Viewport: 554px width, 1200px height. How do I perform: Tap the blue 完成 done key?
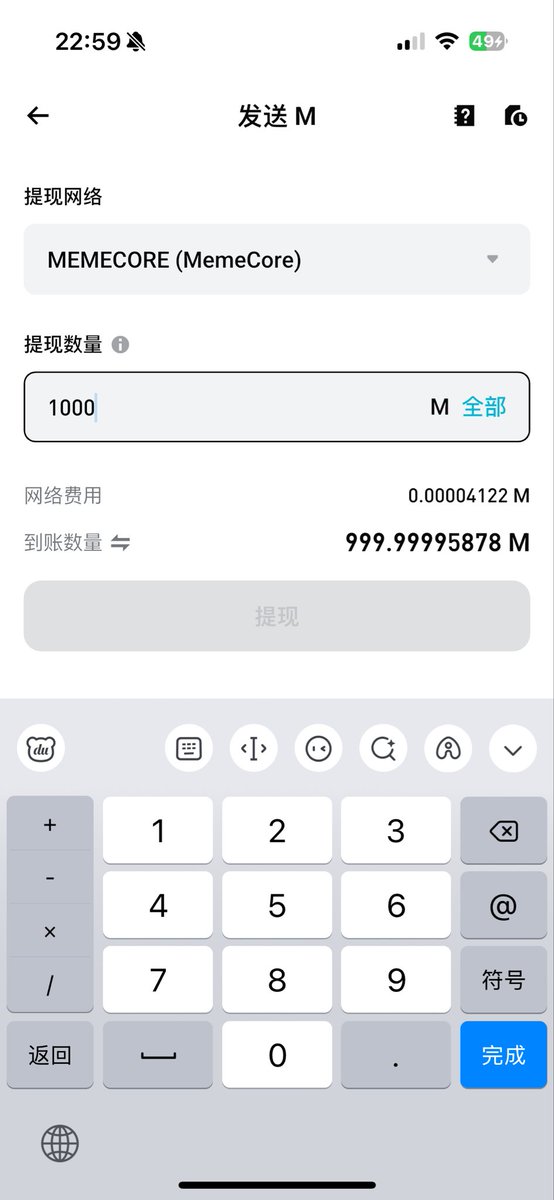click(x=504, y=1054)
